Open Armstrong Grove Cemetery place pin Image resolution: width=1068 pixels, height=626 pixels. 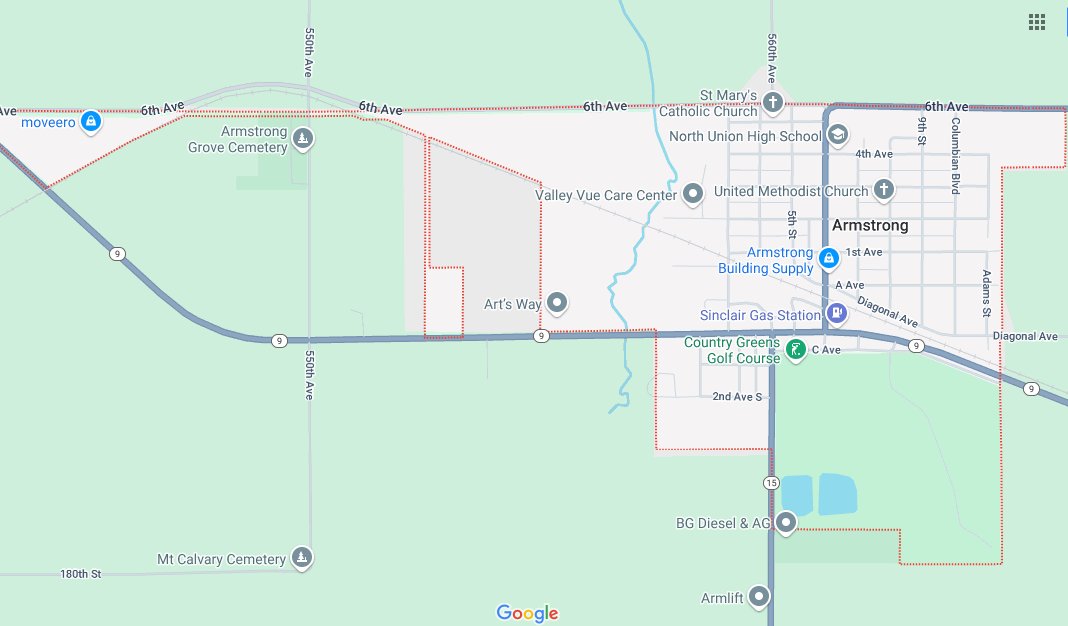point(303,137)
